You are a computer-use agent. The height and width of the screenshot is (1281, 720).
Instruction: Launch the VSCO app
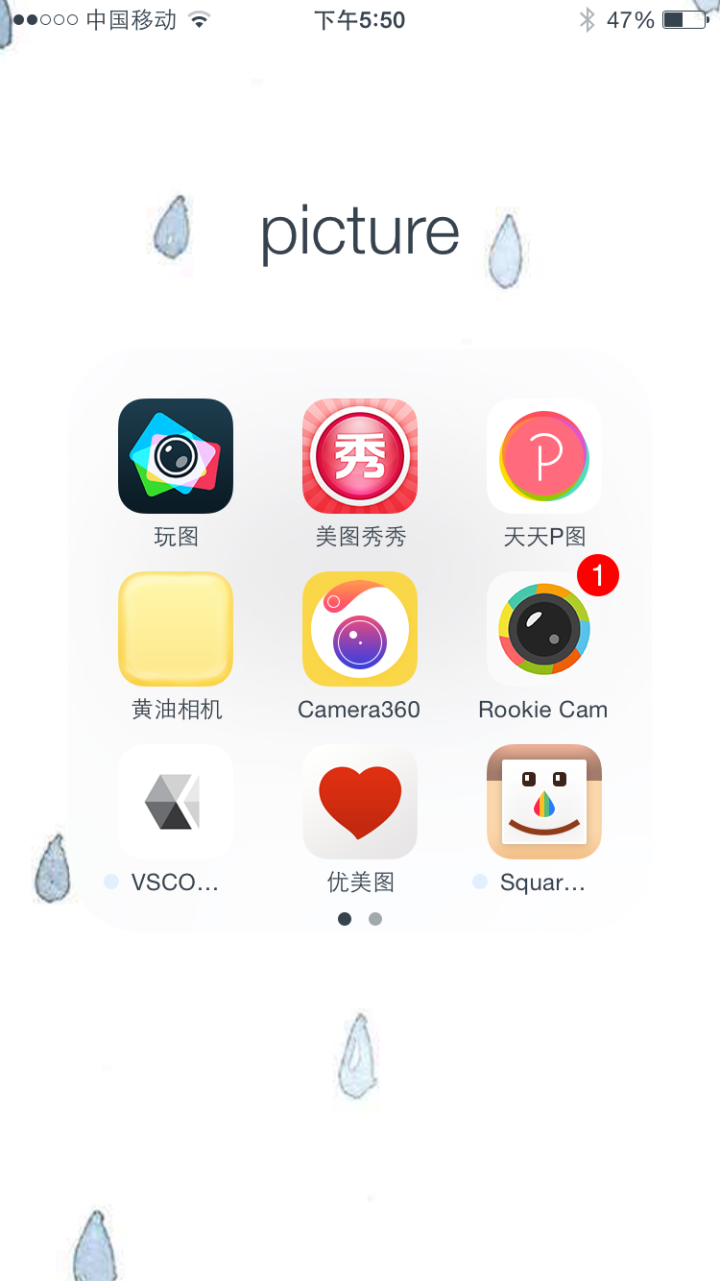(x=176, y=802)
